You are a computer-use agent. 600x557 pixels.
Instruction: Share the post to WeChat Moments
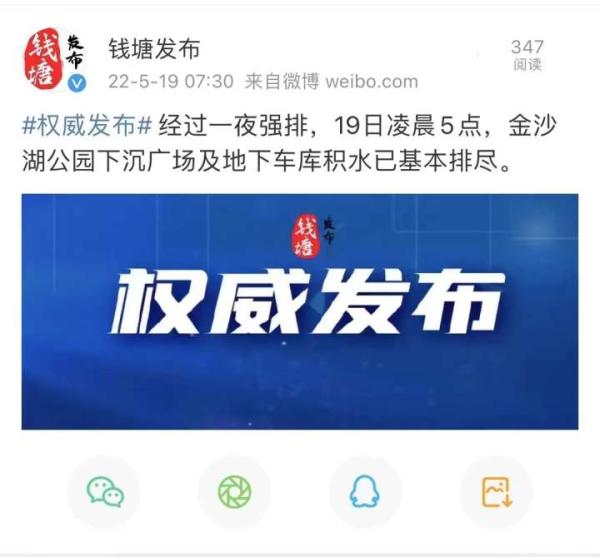point(234,491)
